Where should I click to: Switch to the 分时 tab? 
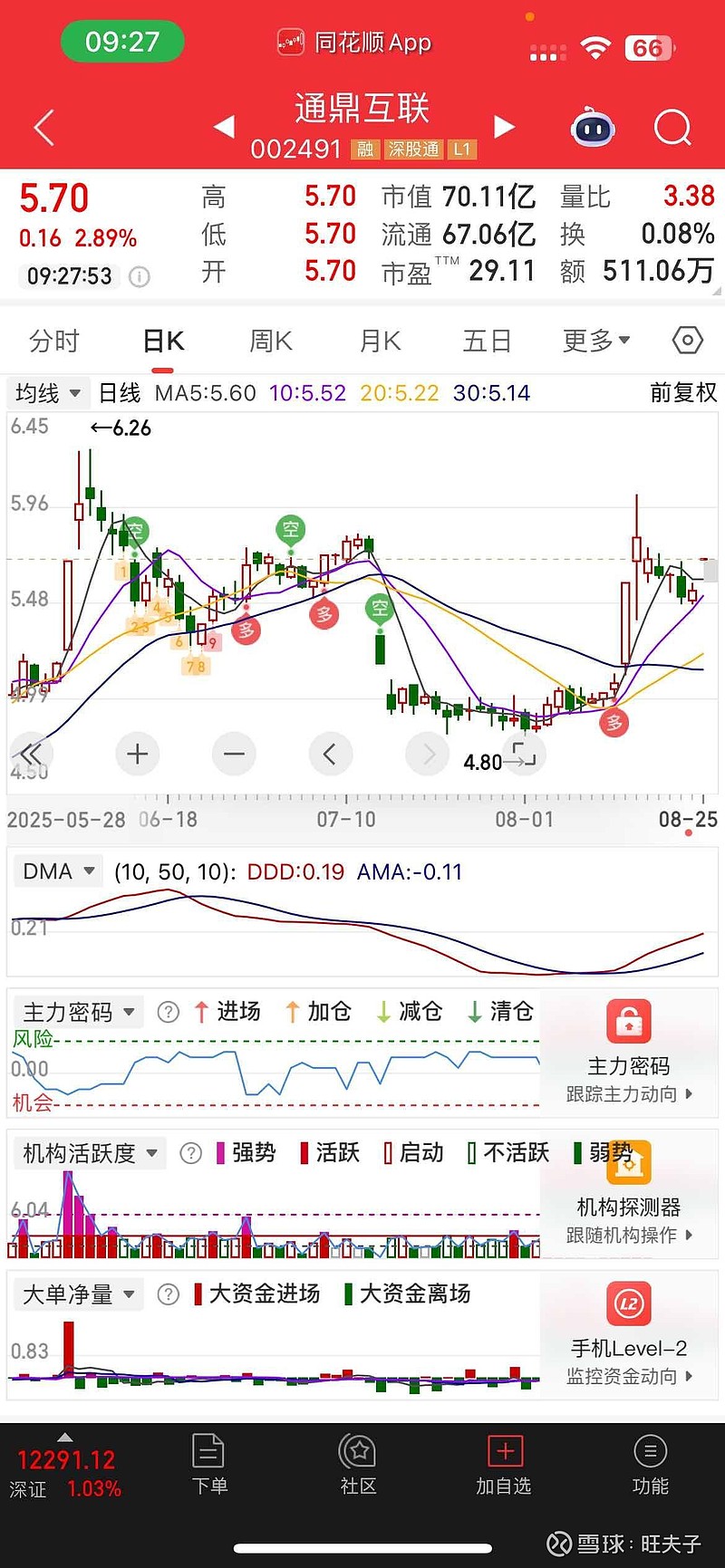[x=54, y=341]
